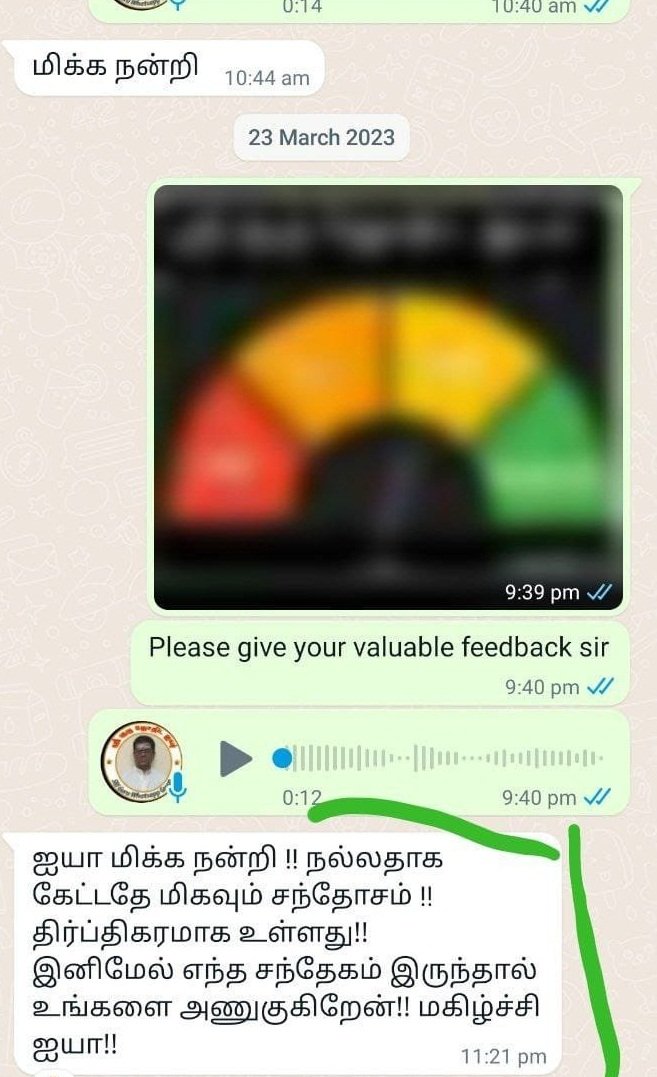
Task: Play the 0:12 voice message
Action: (x=235, y=759)
